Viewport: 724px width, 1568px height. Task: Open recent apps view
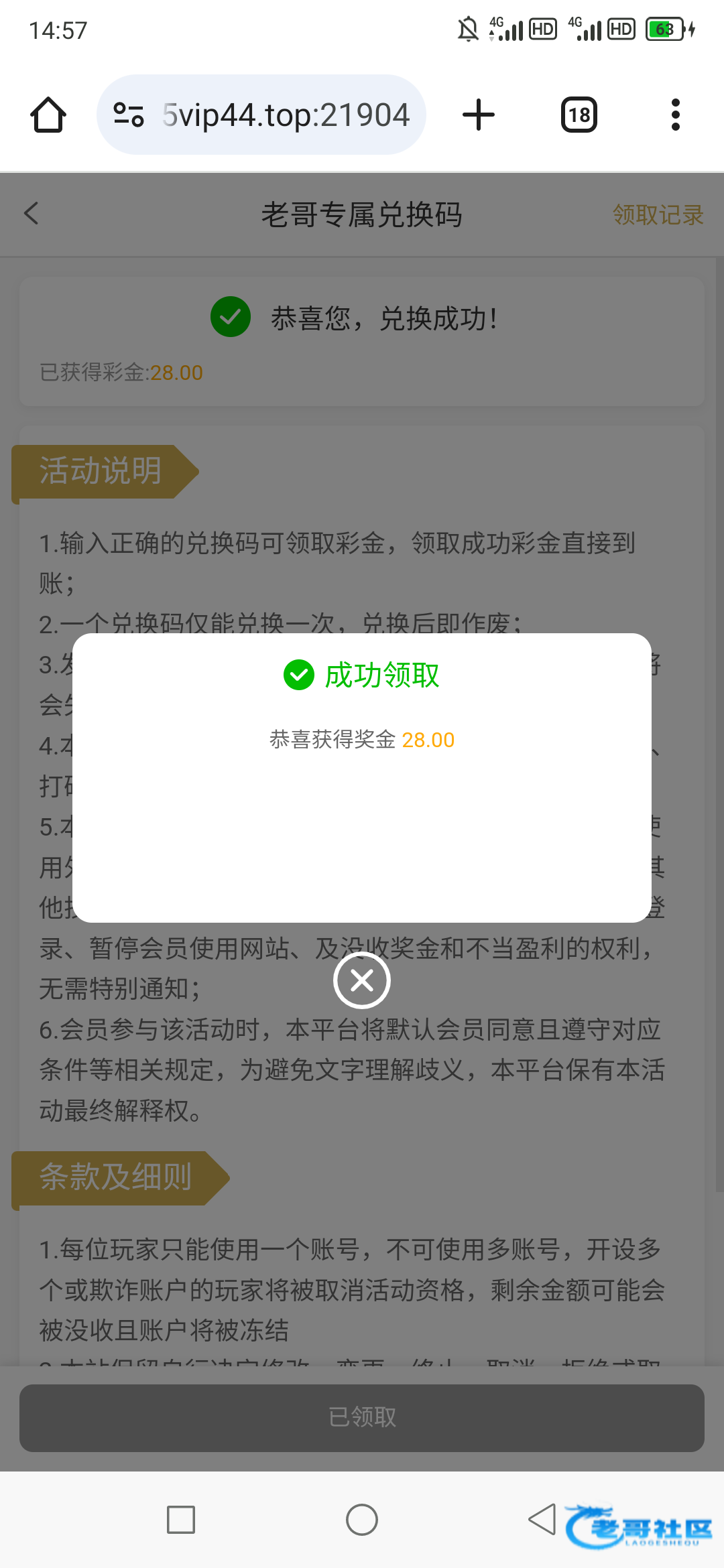tap(181, 1520)
